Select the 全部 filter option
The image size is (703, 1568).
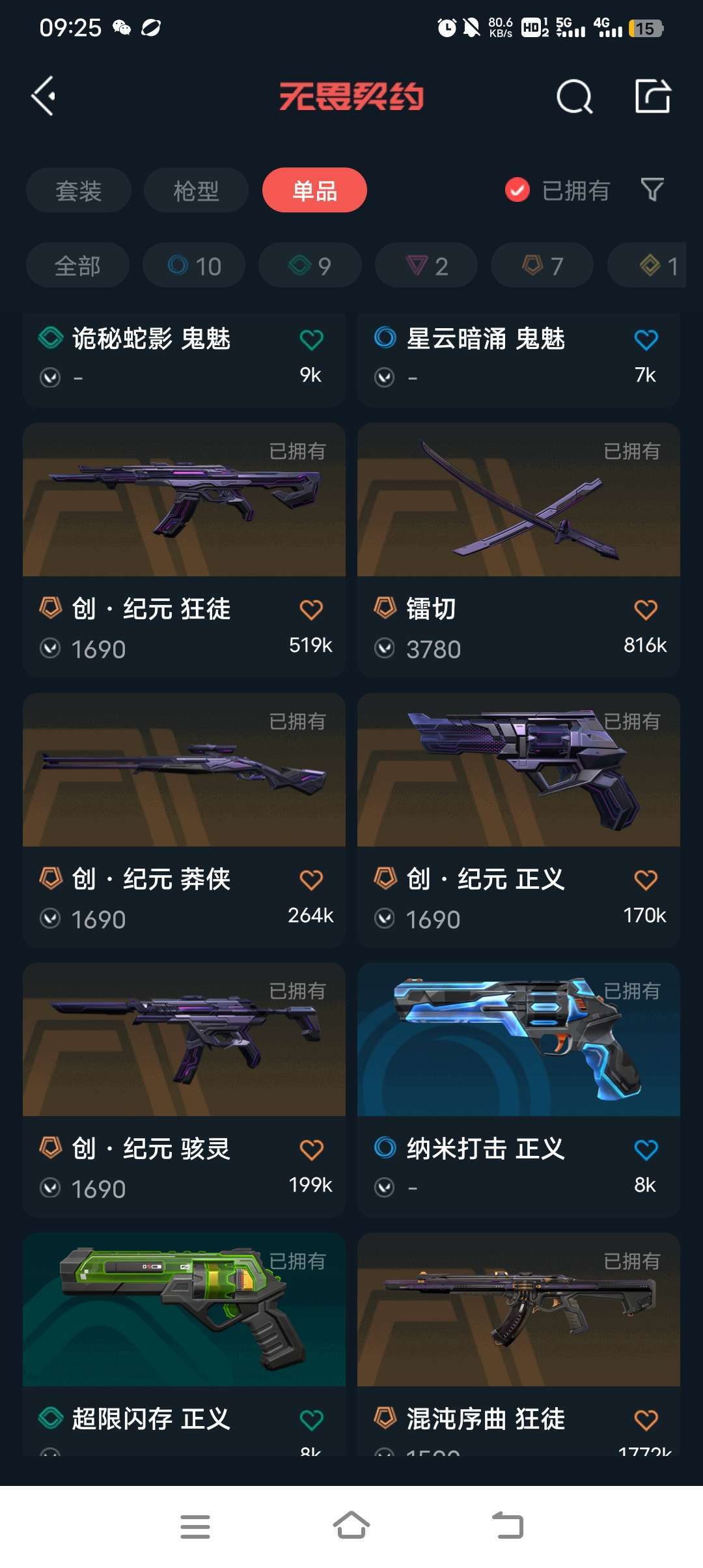pyautogui.click(x=77, y=265)
